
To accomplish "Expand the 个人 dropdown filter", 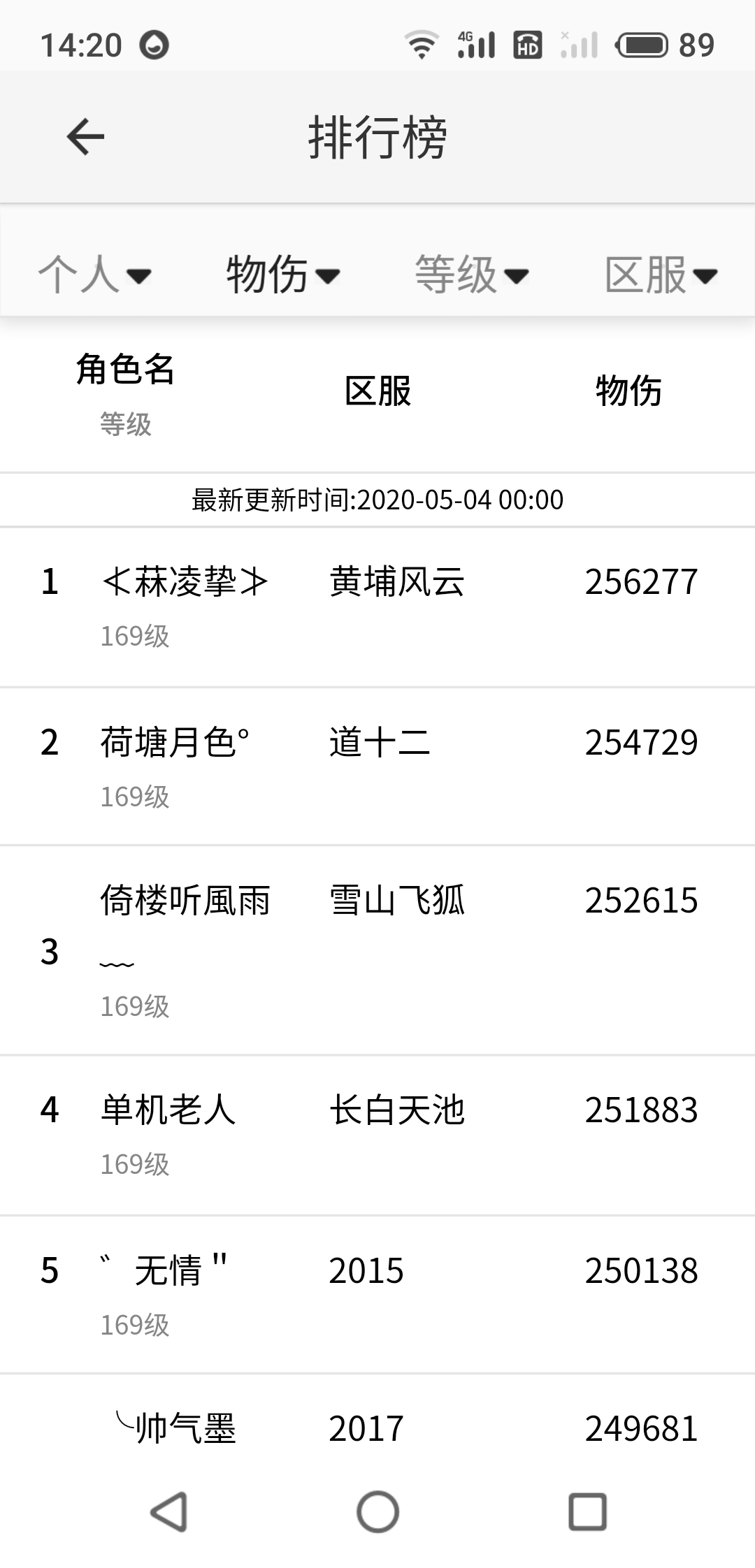I will (94, 274).
